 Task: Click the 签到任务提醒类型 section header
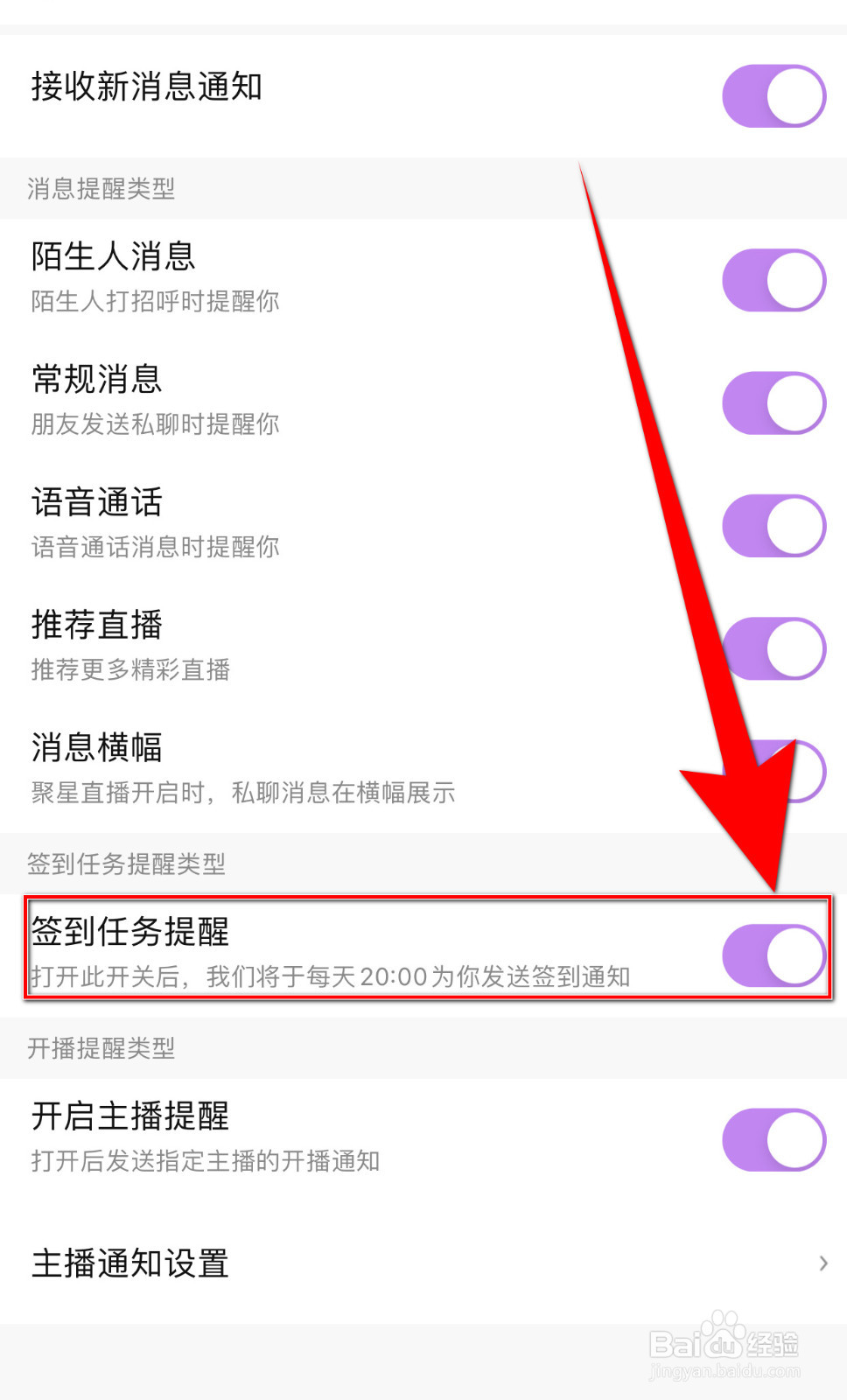point(128,864)
